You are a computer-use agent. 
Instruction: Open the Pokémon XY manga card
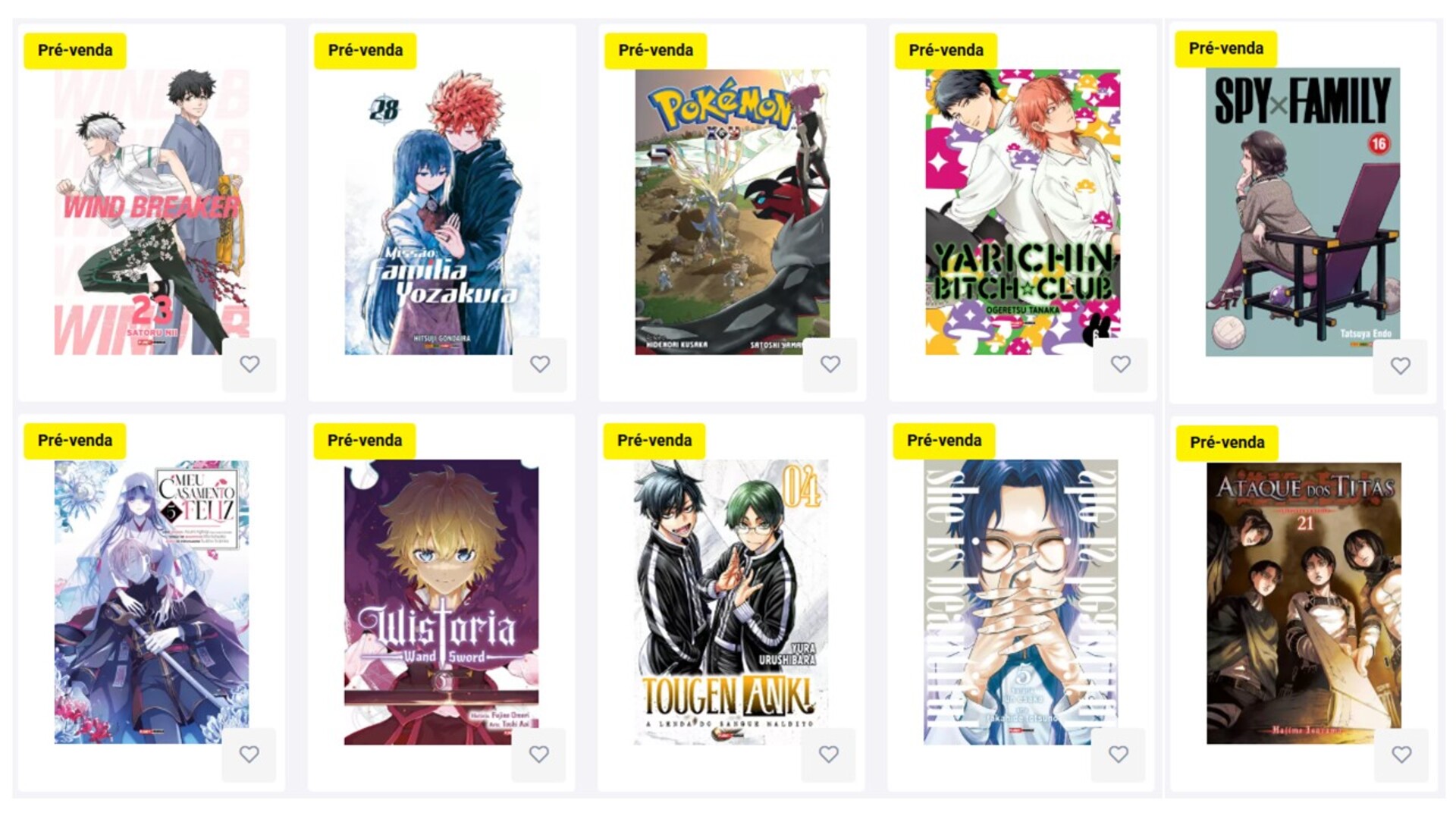pyautogui.click(x=732, y=212)
